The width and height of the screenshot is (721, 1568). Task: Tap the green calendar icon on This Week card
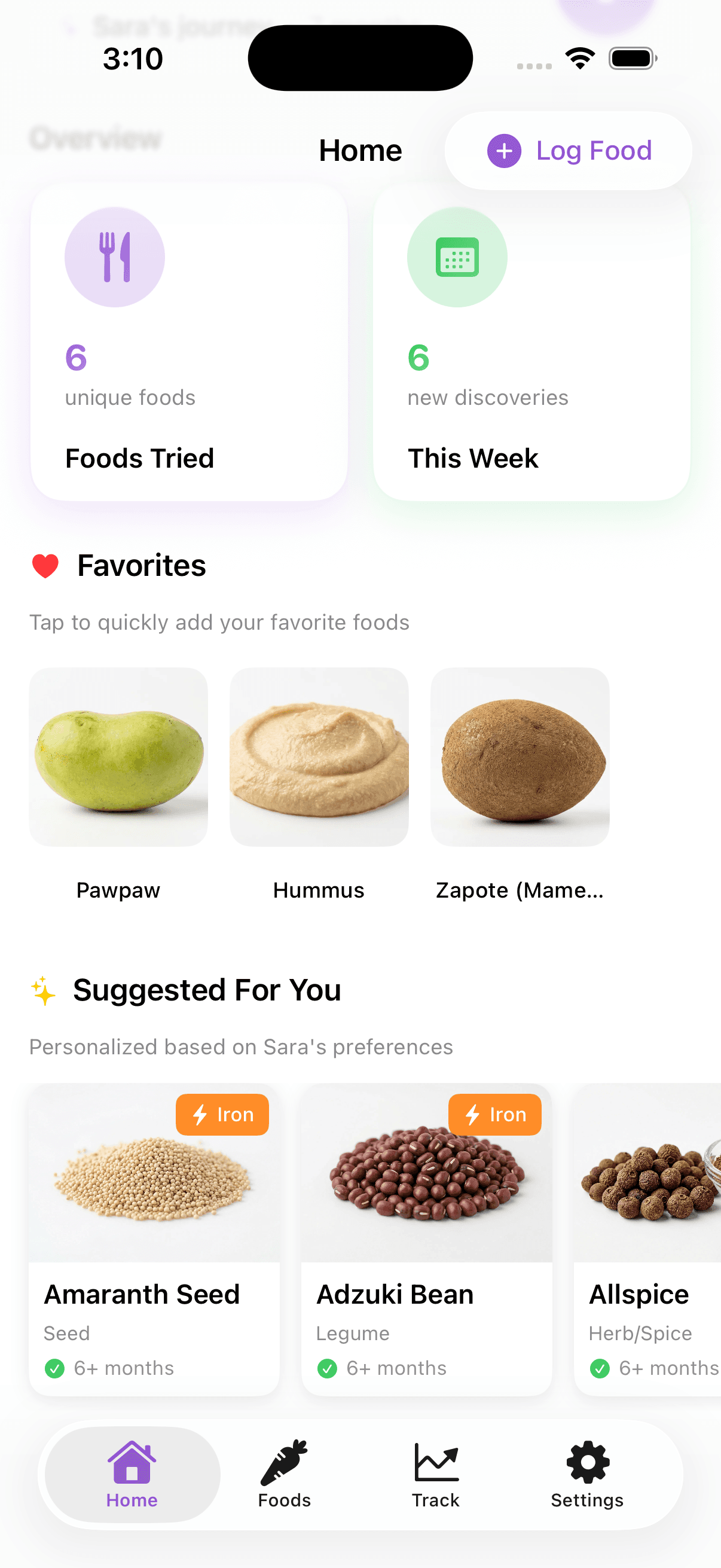[457, 257]
